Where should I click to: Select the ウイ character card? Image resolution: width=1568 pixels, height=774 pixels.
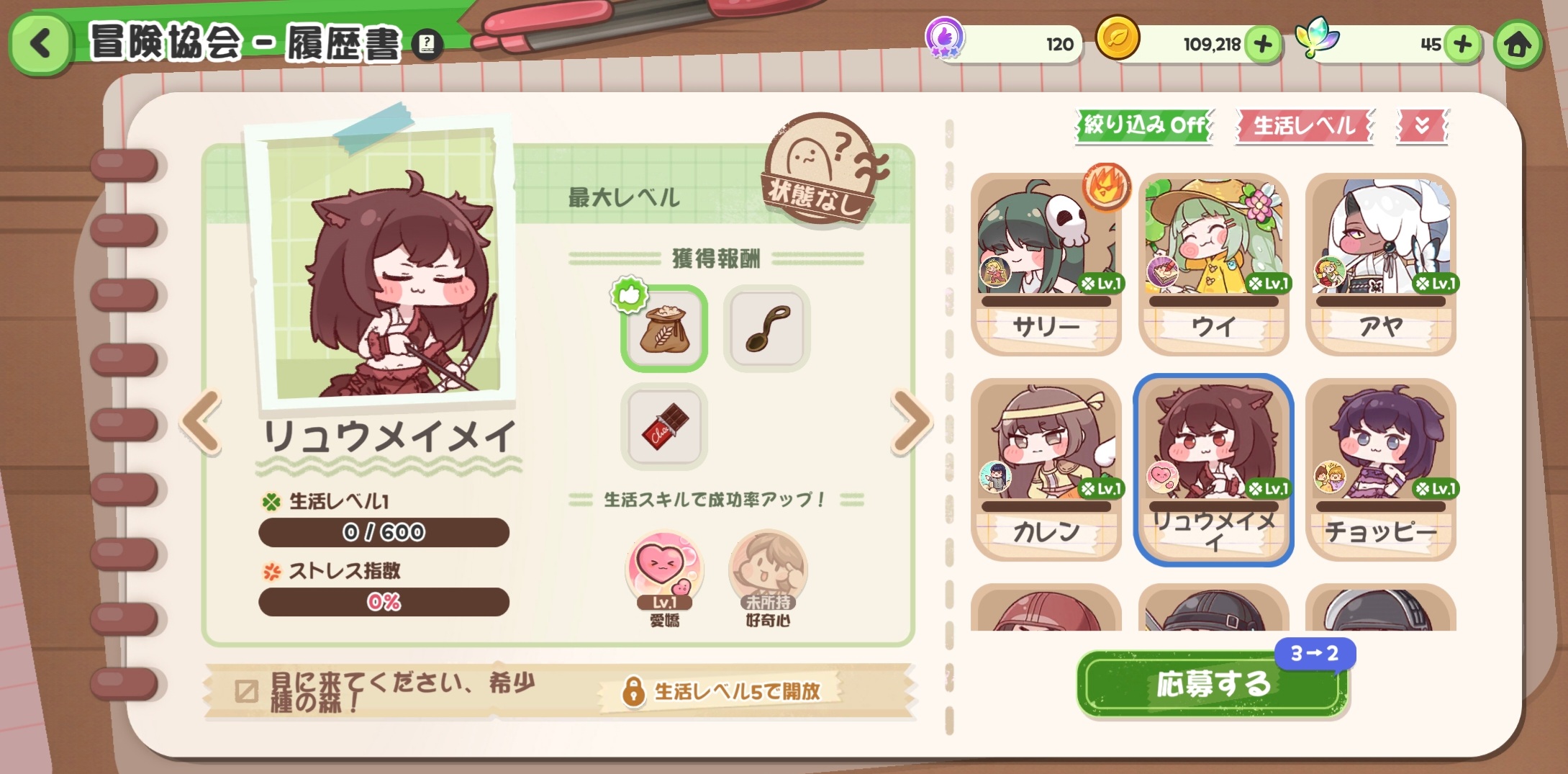click(x=1213, y=263)
